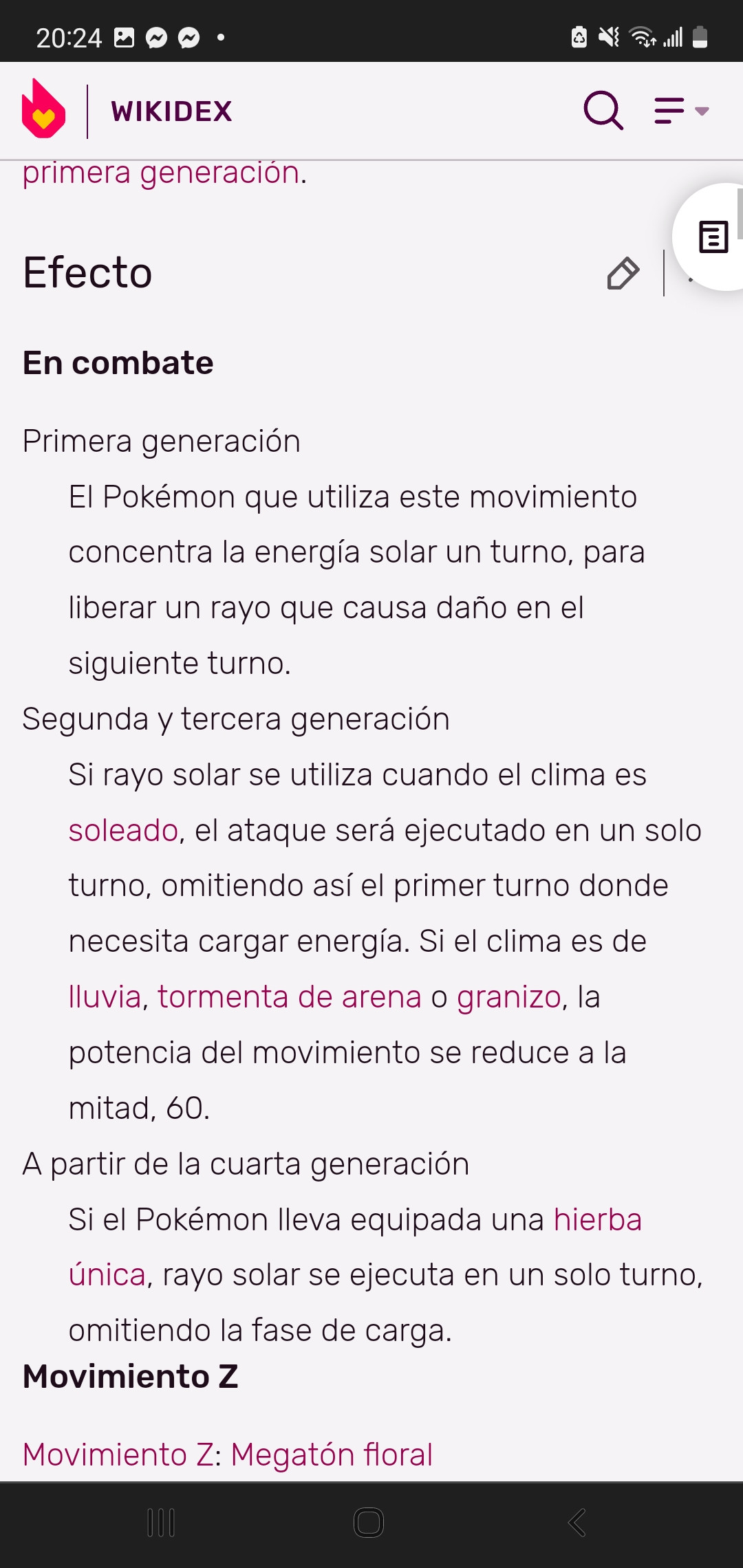The width and height of the screenshot is (743, 1568).
Task: Open the granizo link
Action: pyautogui.click(x=509, y=997)
